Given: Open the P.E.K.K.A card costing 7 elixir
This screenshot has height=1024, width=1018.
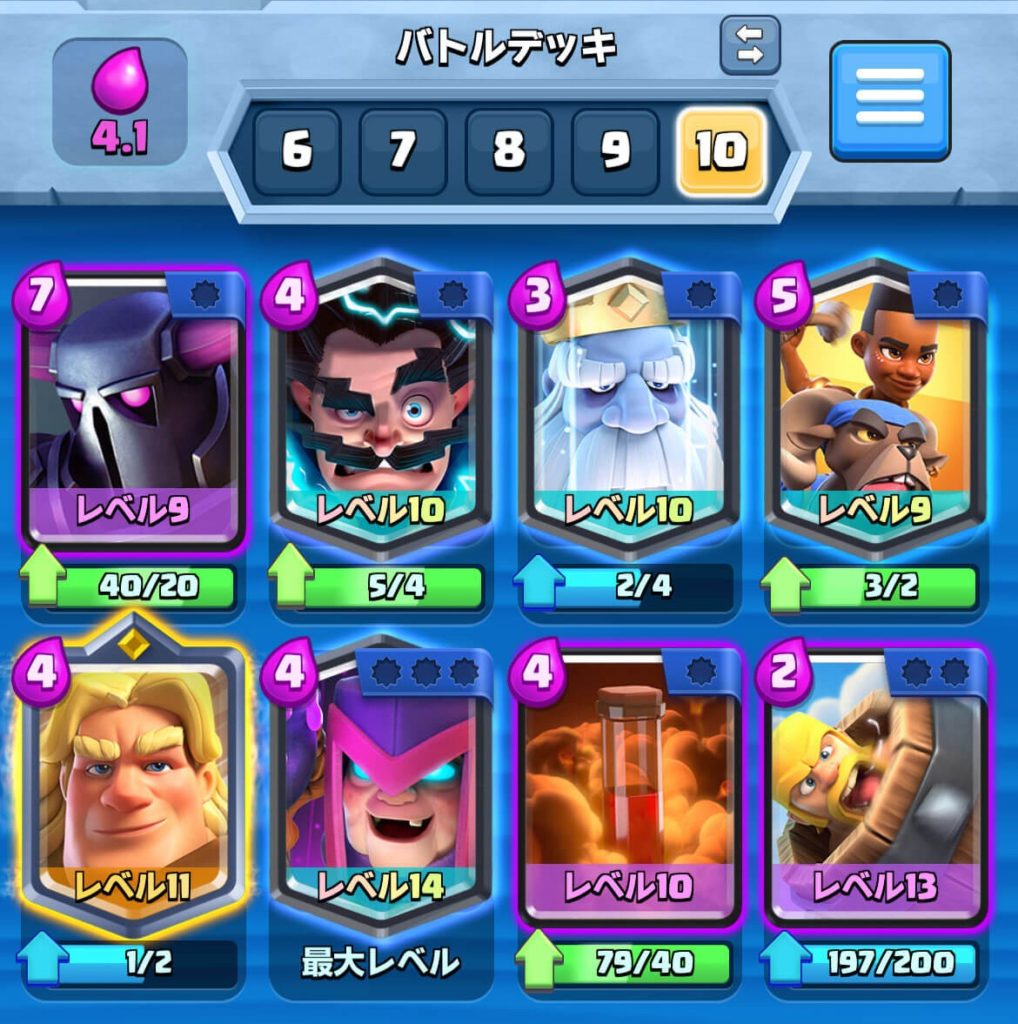Looking at the screenshot, I should [133, 411].
